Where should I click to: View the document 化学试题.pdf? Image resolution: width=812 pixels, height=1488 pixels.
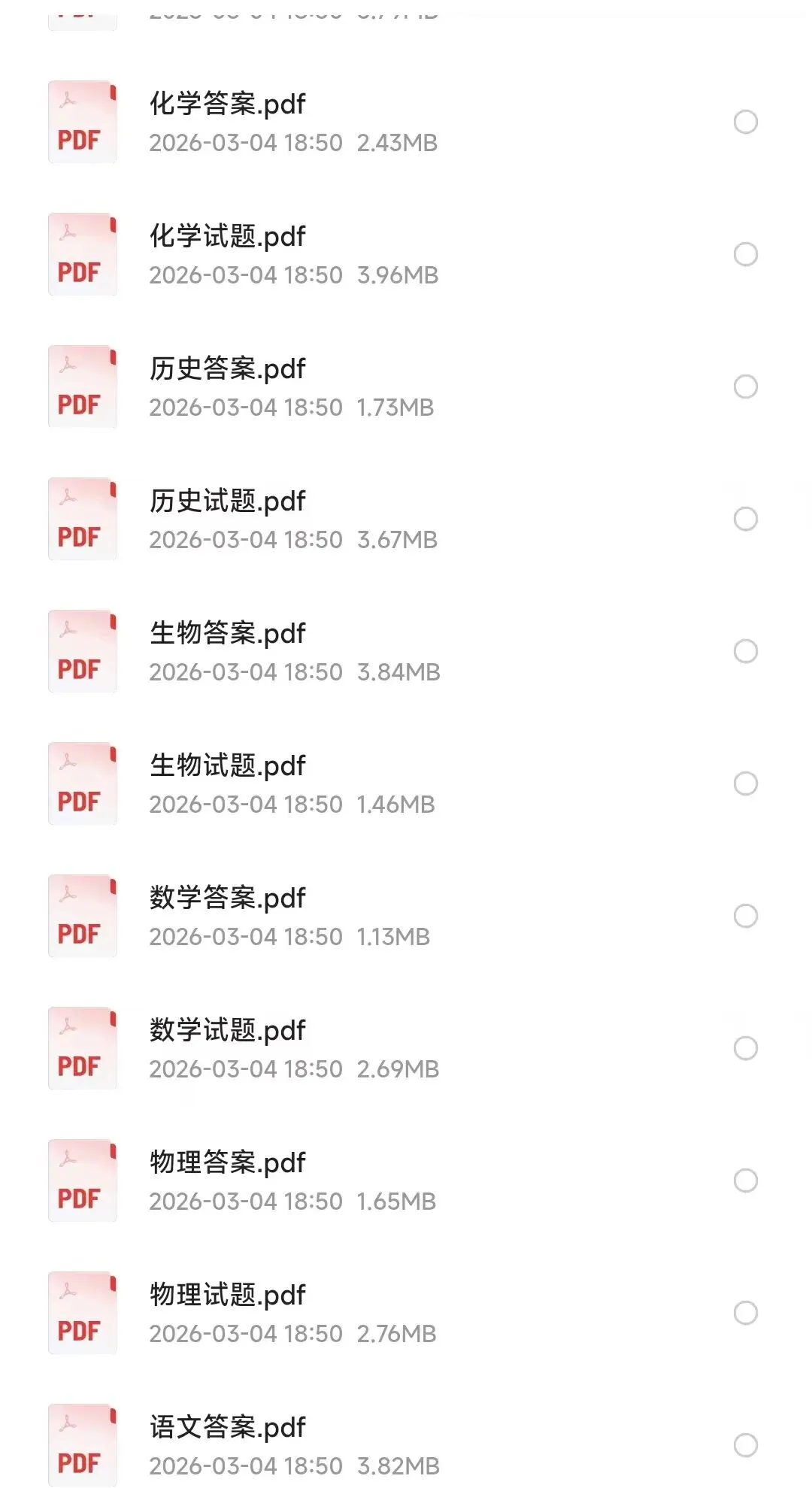coord(227,237)
